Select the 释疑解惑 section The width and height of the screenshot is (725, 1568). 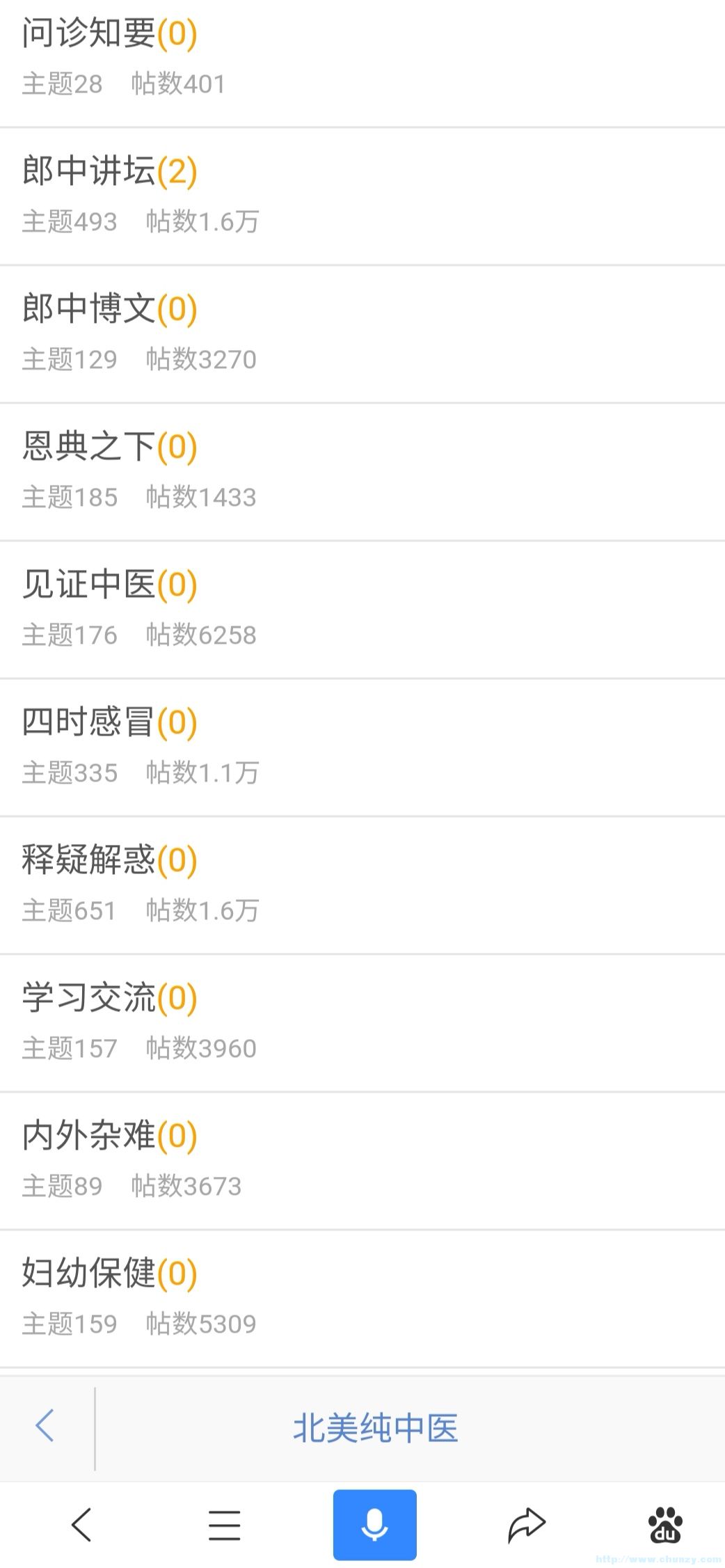(x=108, y=860)
